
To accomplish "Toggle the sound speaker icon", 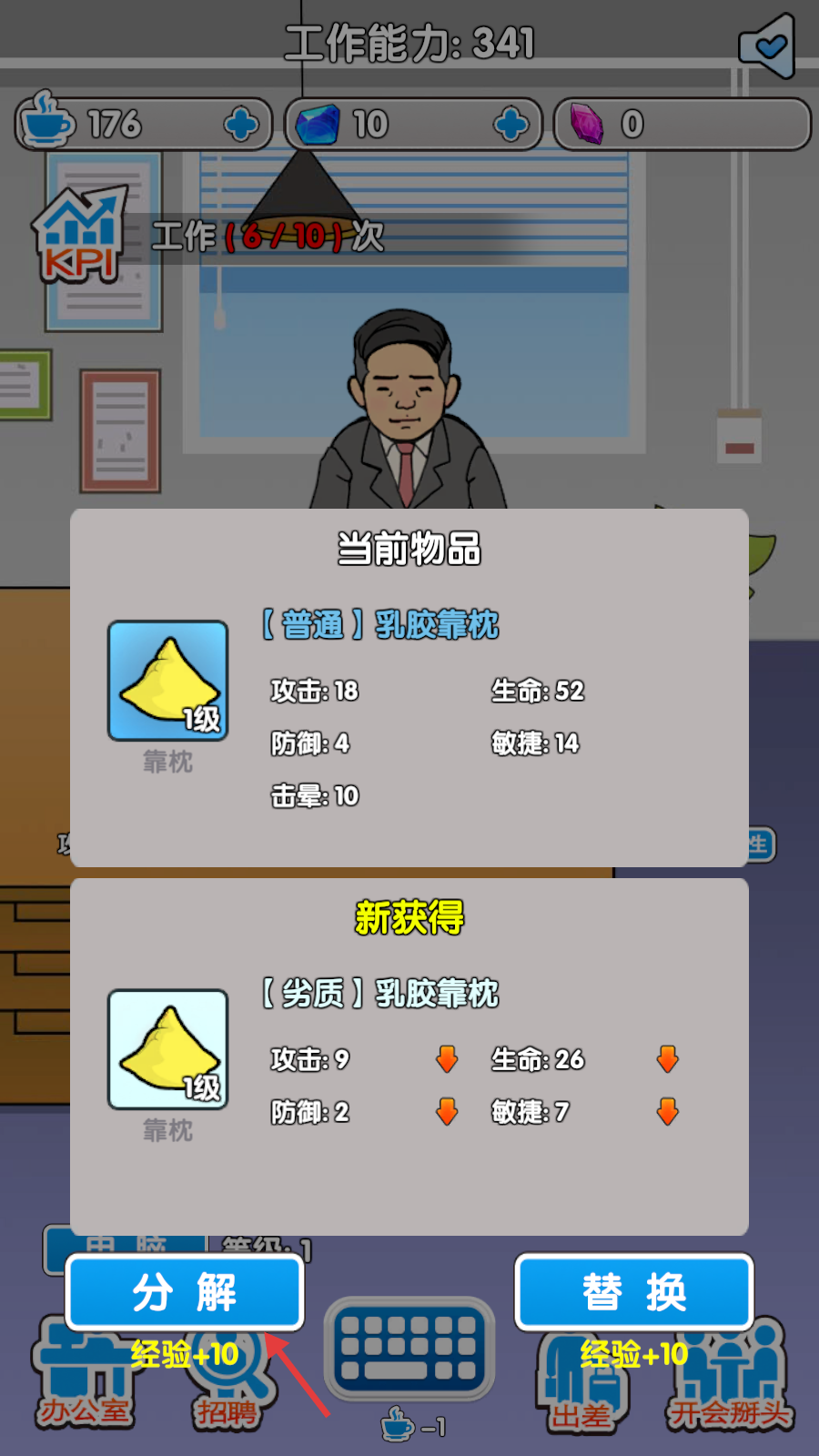I will tap(767, 45).
